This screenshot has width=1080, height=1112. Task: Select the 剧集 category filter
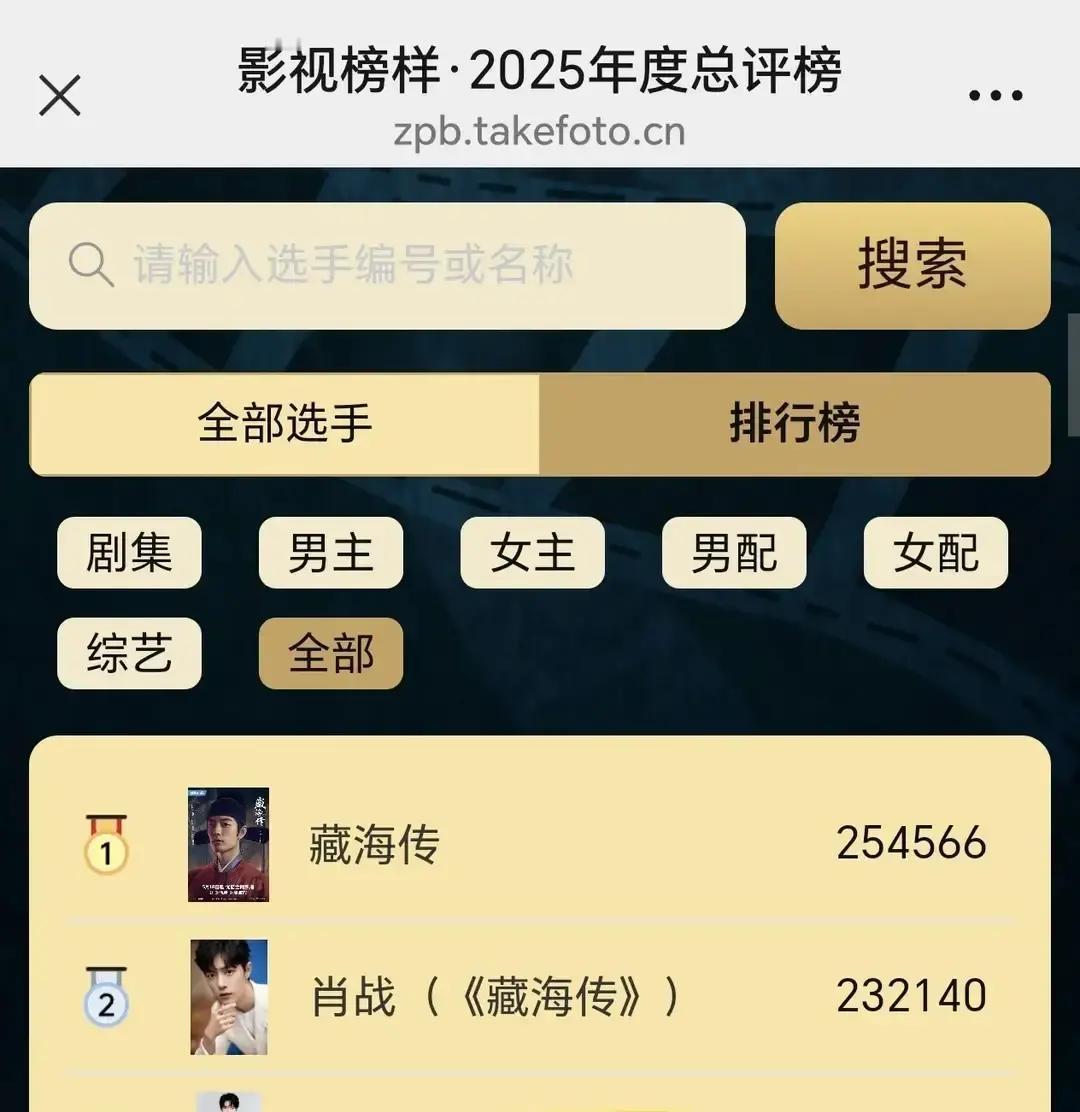click(128, 553)
